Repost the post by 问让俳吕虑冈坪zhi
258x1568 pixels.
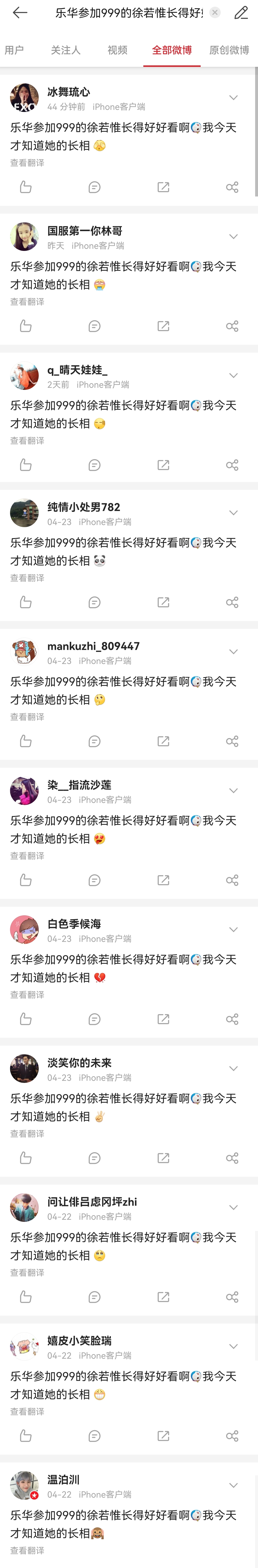(163, 1297)
